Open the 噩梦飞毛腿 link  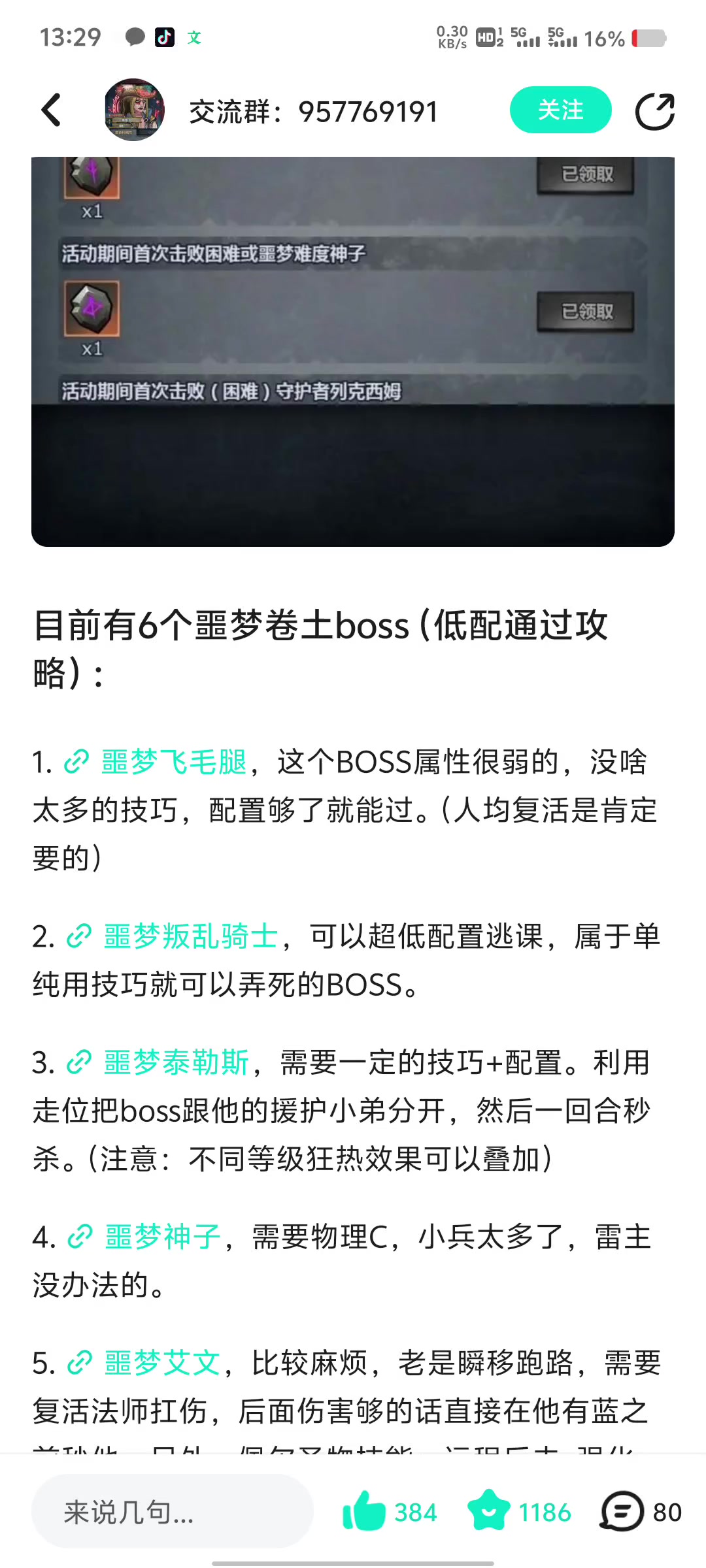(x=173, y=762)
